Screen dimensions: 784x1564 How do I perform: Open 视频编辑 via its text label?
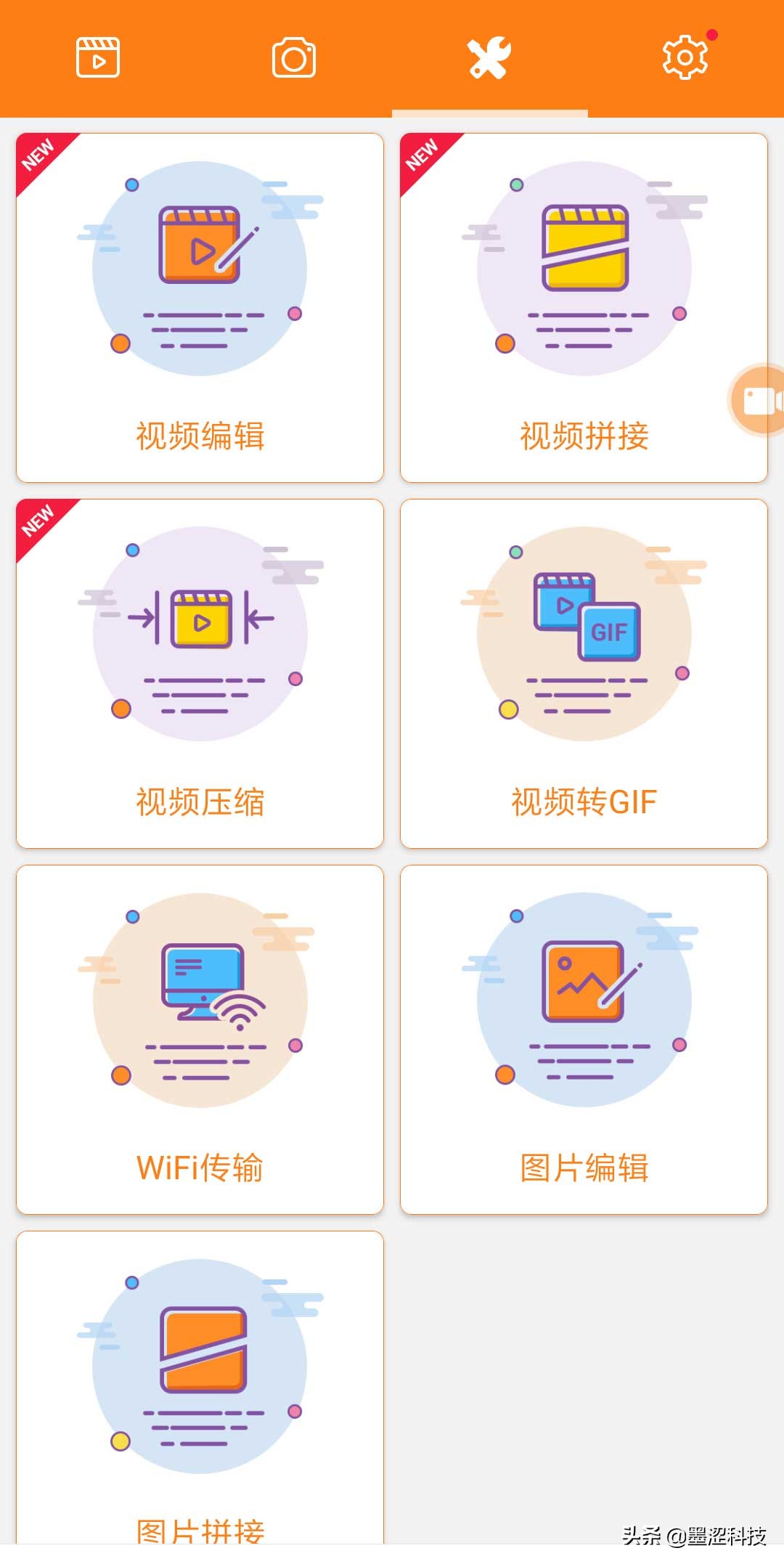tap(200, 433)
